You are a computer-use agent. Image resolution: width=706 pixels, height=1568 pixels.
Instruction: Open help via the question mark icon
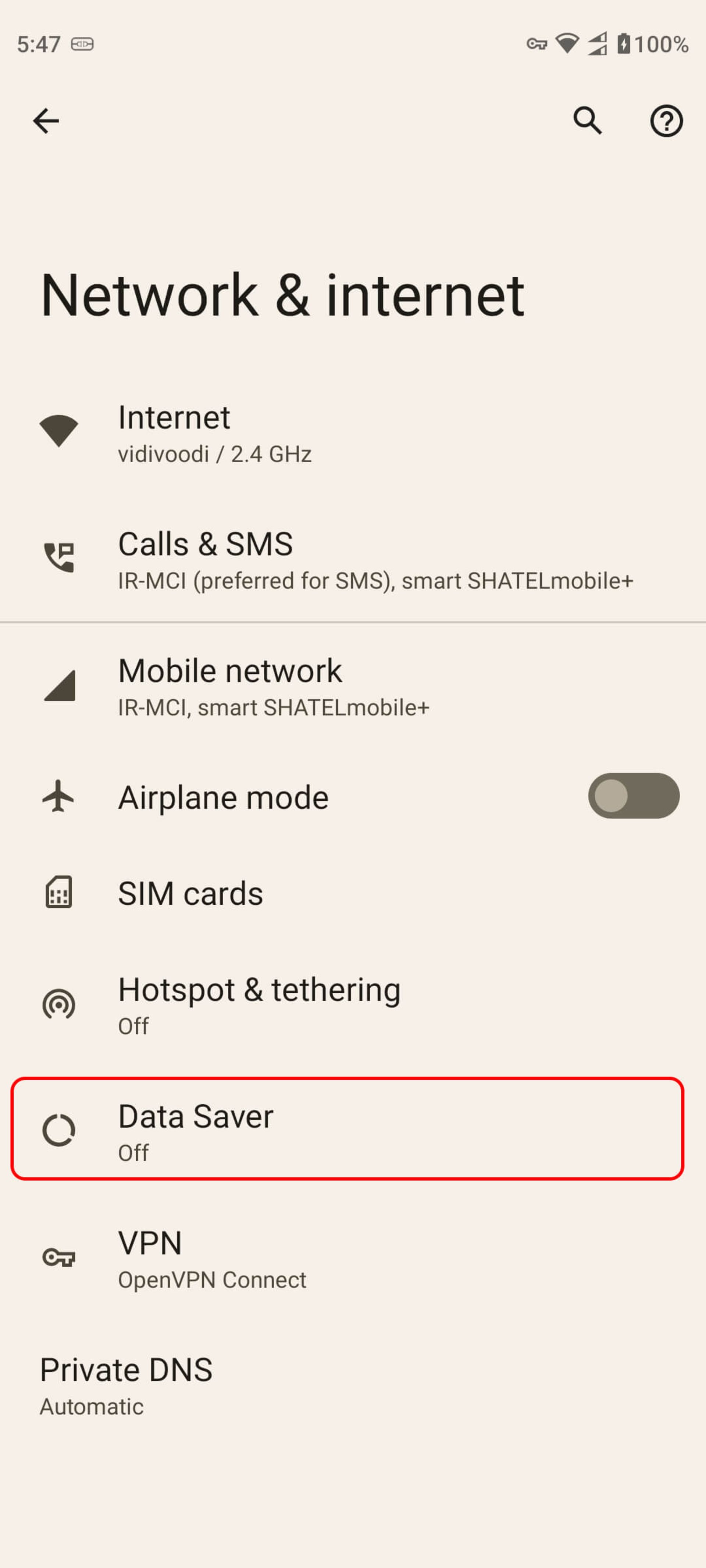pyautogui.click(x=666, y=121)
